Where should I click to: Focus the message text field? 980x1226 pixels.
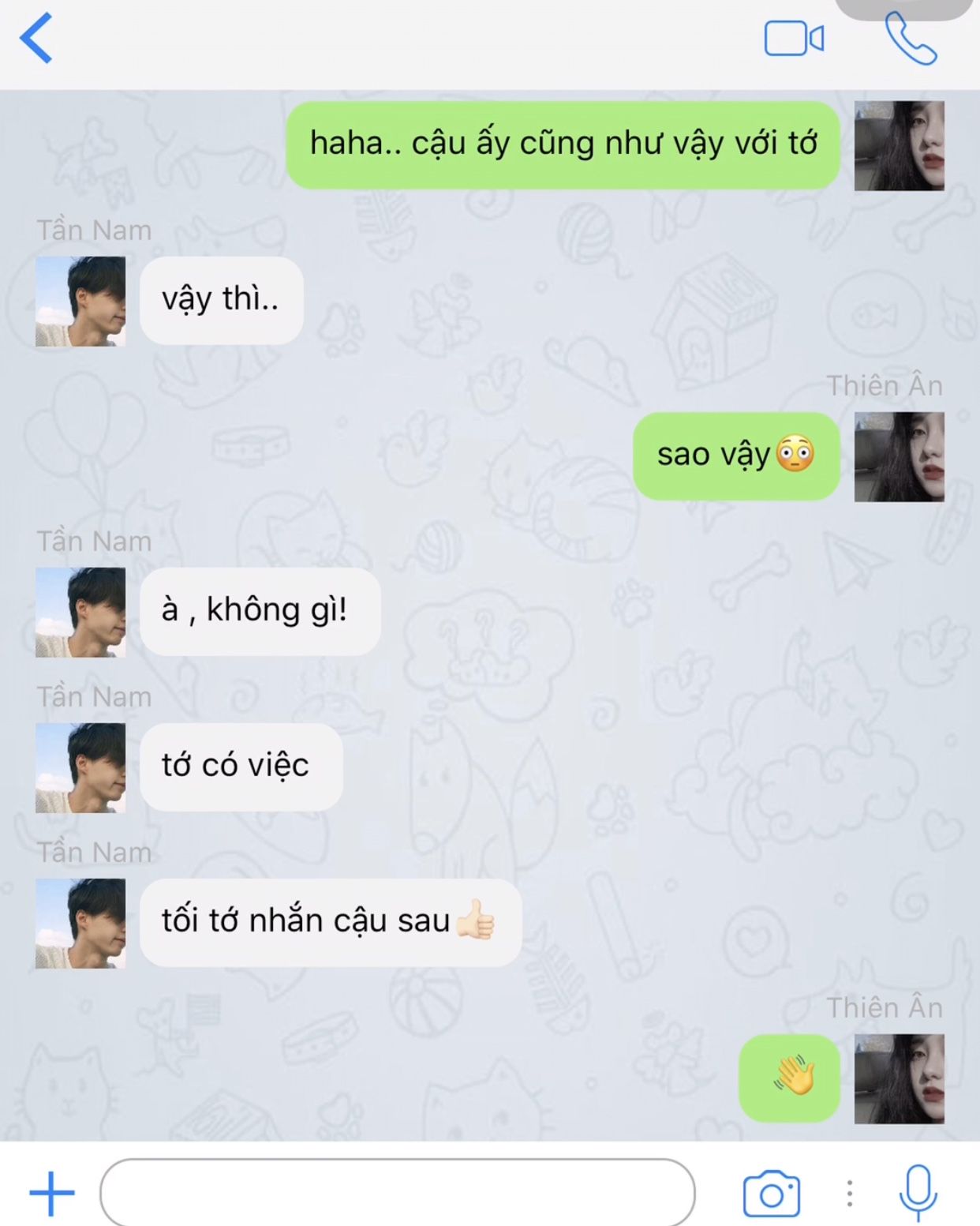(x=397, y=1192)
